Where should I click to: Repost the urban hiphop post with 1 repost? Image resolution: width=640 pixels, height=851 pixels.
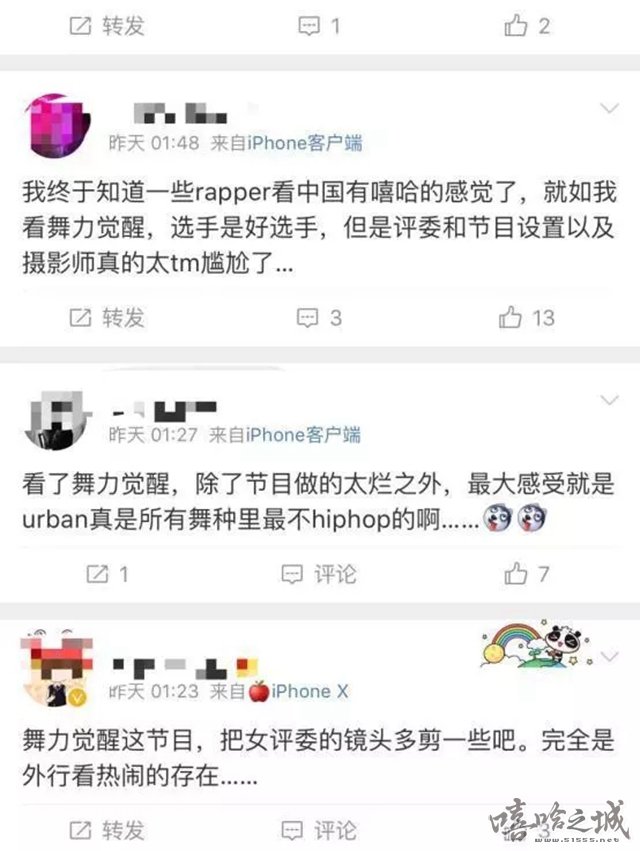point(107,574)
